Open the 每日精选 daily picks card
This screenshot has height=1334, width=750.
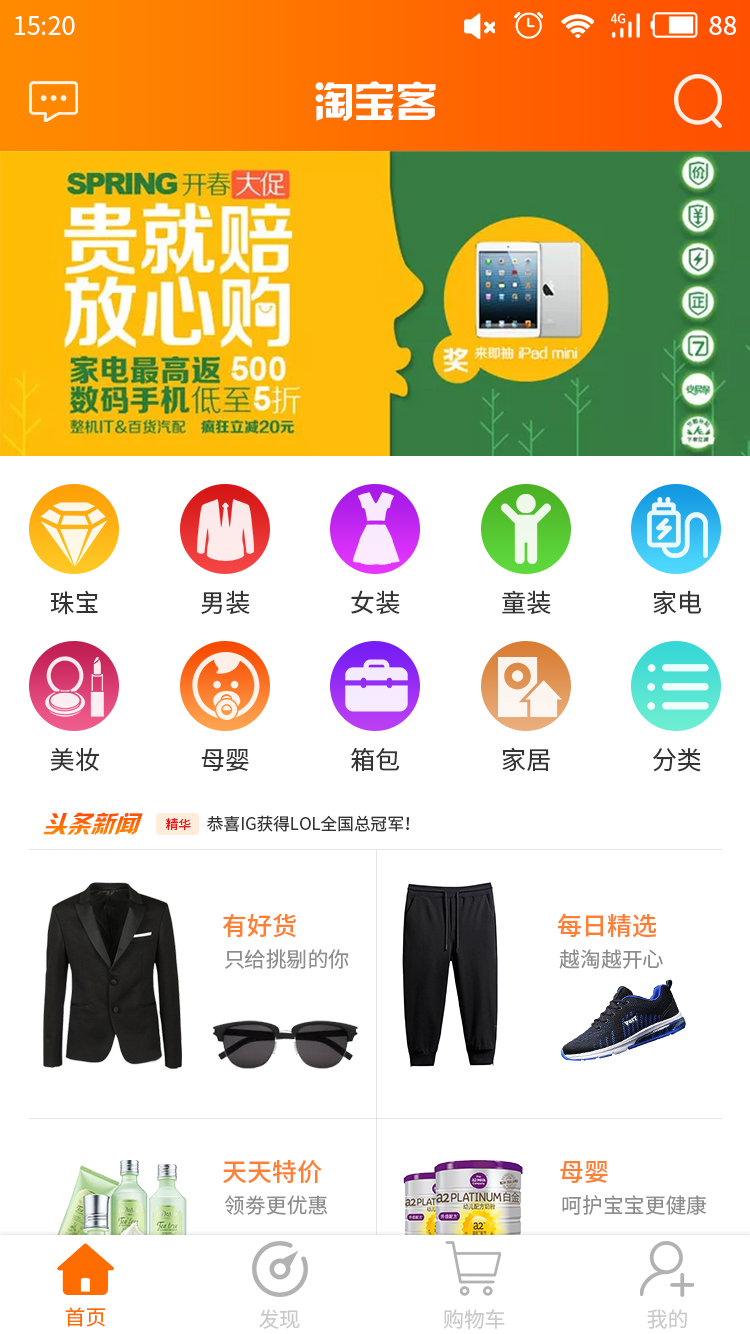549,984
